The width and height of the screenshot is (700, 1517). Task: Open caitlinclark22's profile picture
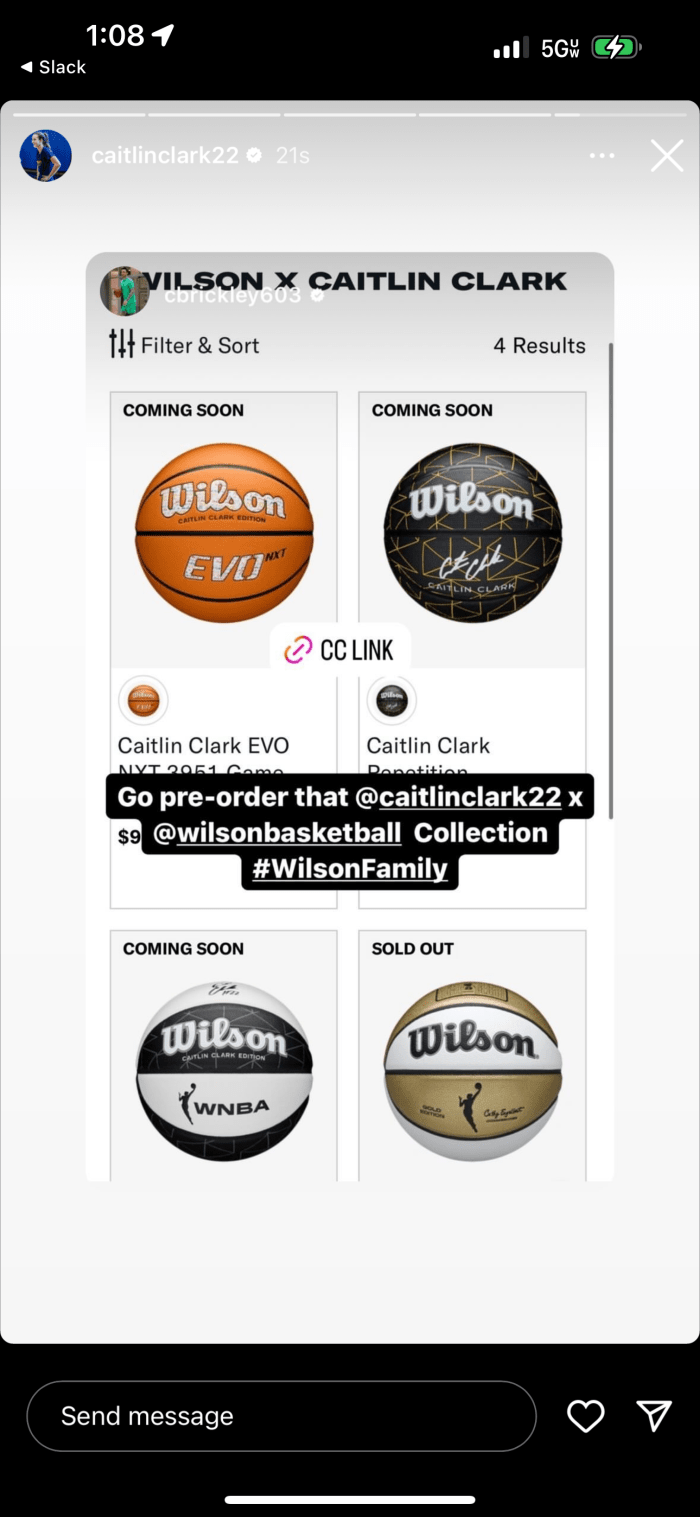[x=46, y=156]
